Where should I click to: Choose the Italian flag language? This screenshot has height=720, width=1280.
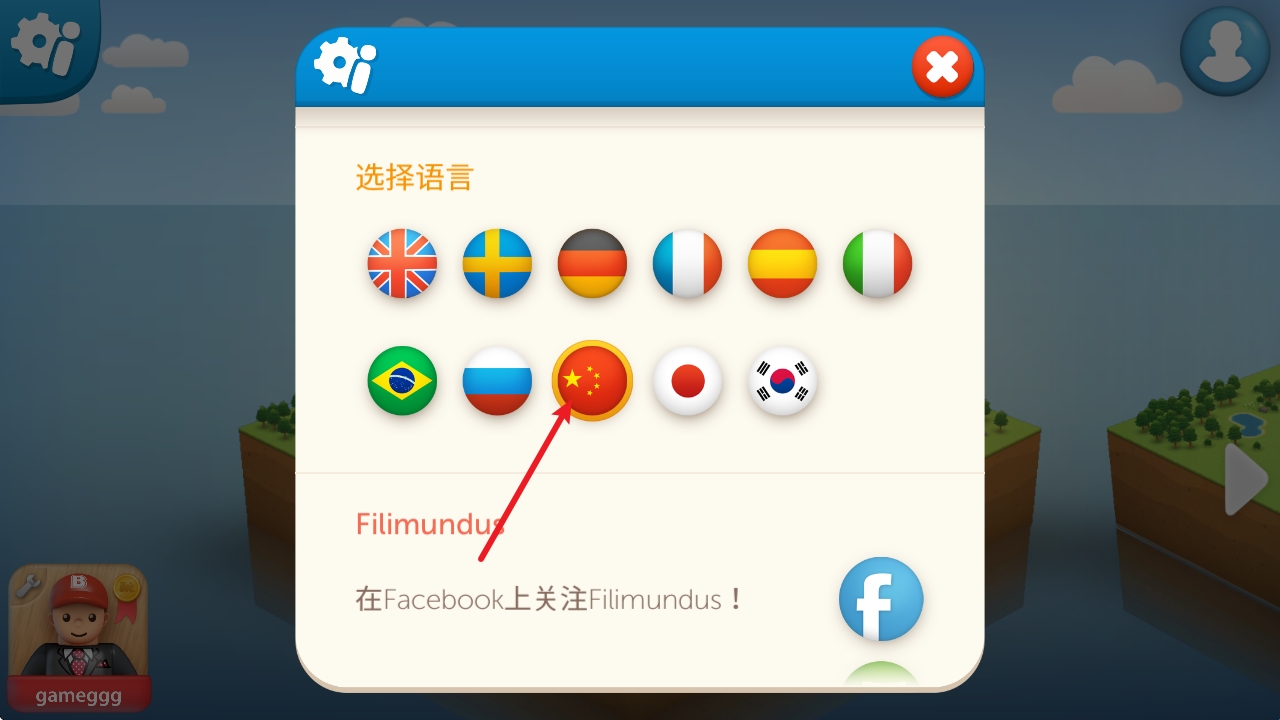coord(877,264)
